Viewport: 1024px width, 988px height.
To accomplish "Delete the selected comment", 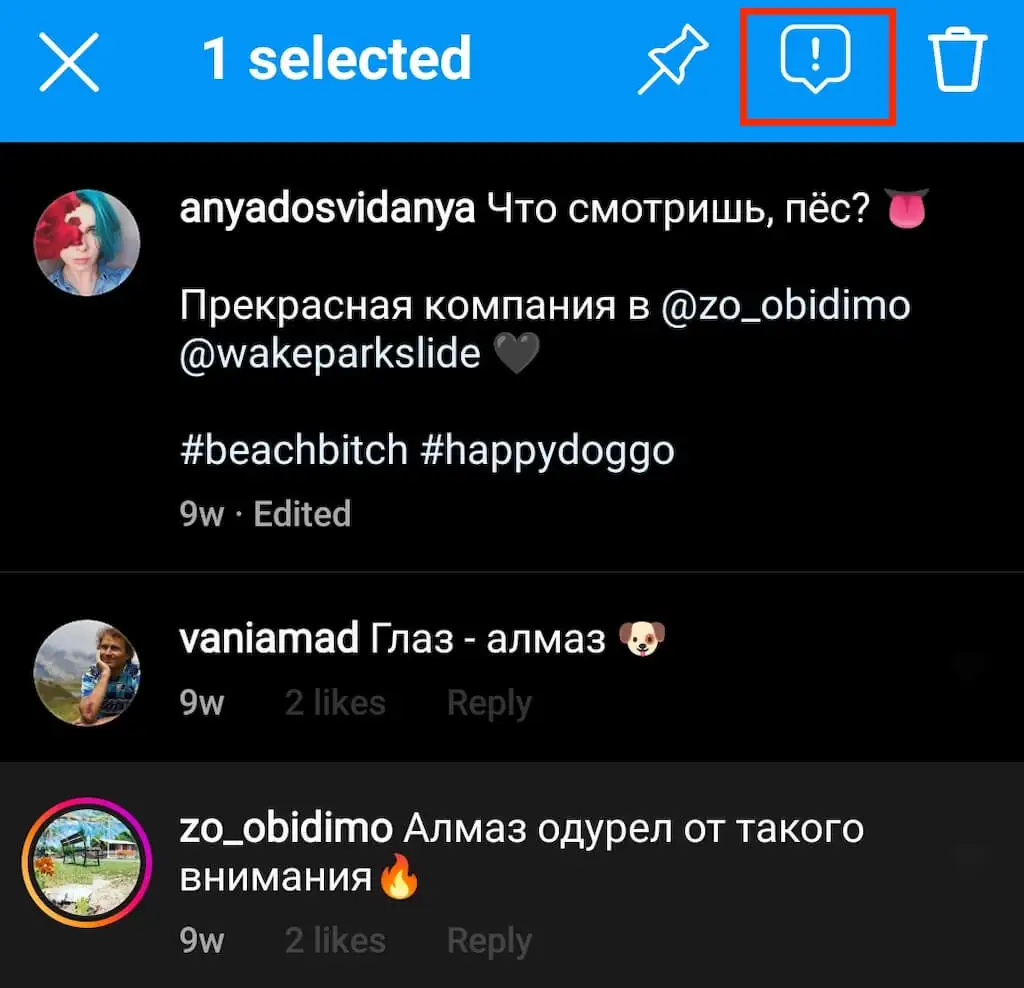I will pyautogui.click(x=958, y=62).
